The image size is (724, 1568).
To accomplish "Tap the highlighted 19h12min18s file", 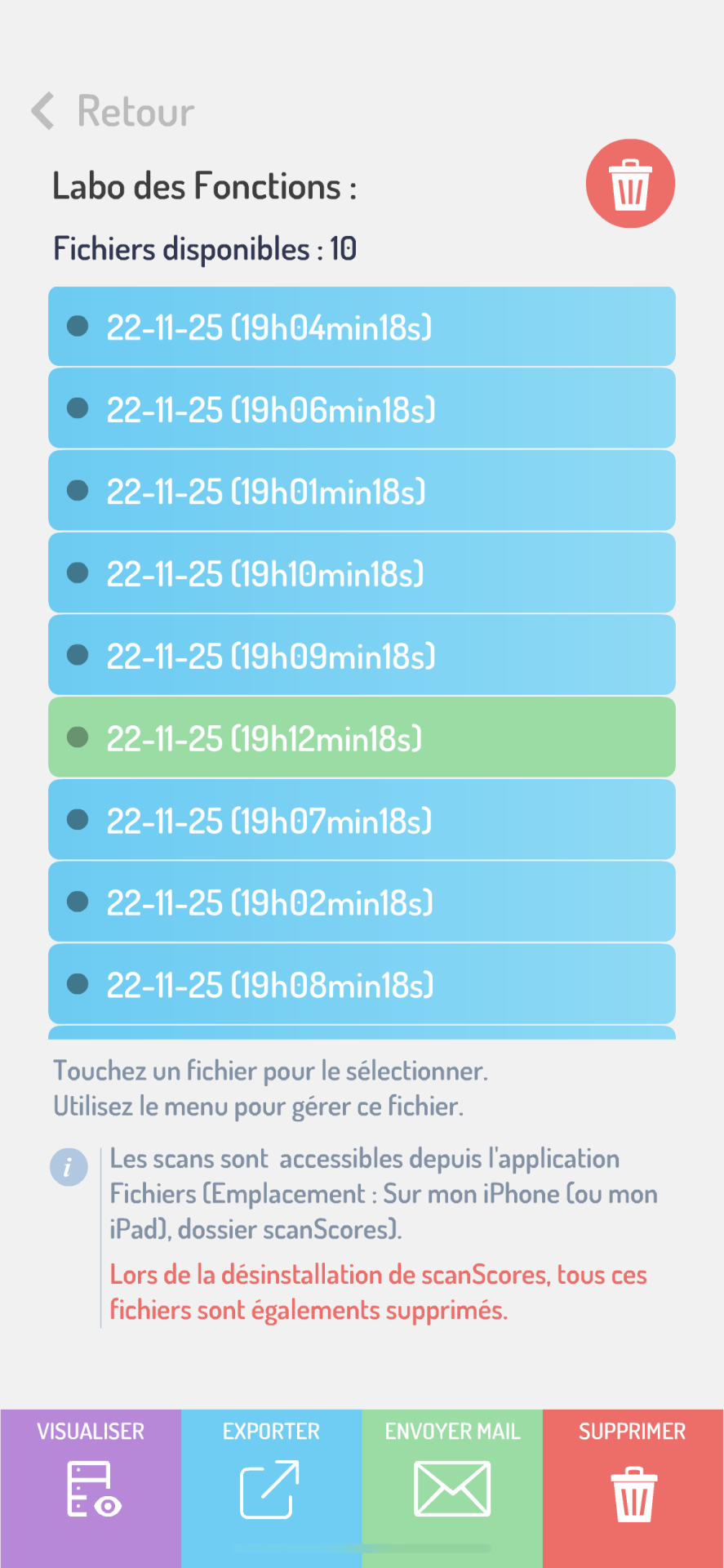I will tap(362, 737).
